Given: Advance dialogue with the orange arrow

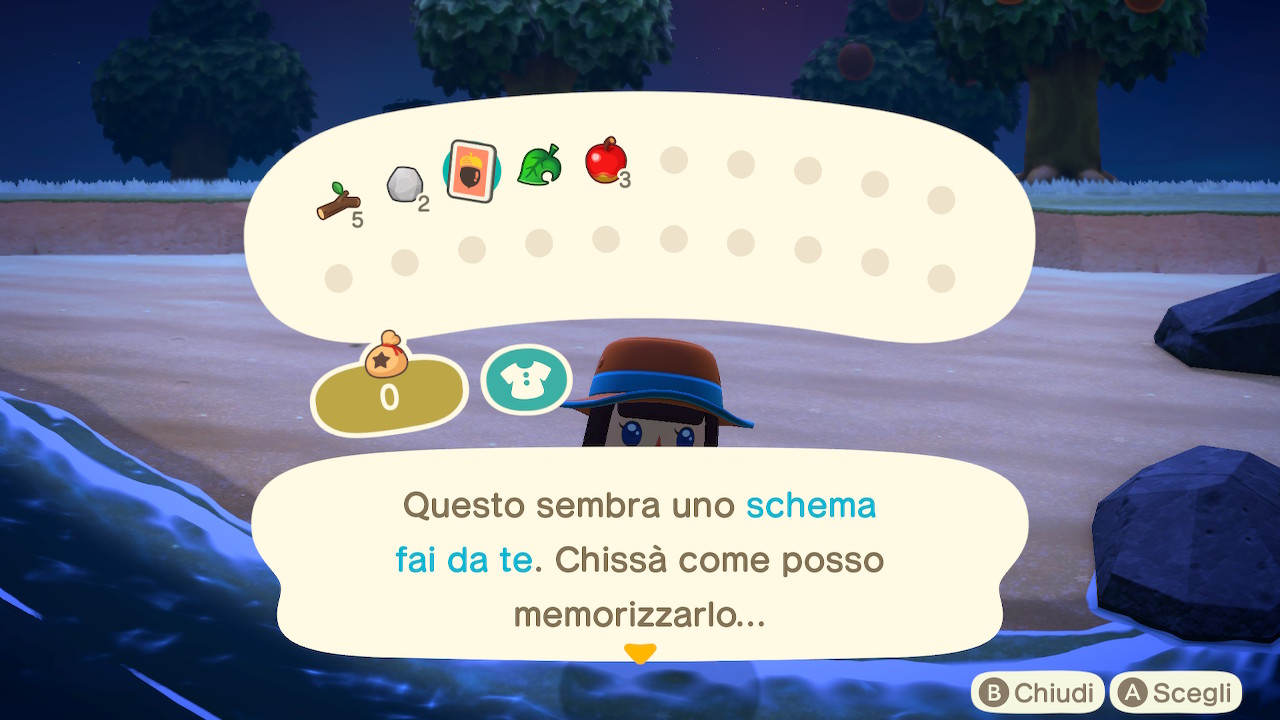Looking at the screenshot, I should 639,654.
